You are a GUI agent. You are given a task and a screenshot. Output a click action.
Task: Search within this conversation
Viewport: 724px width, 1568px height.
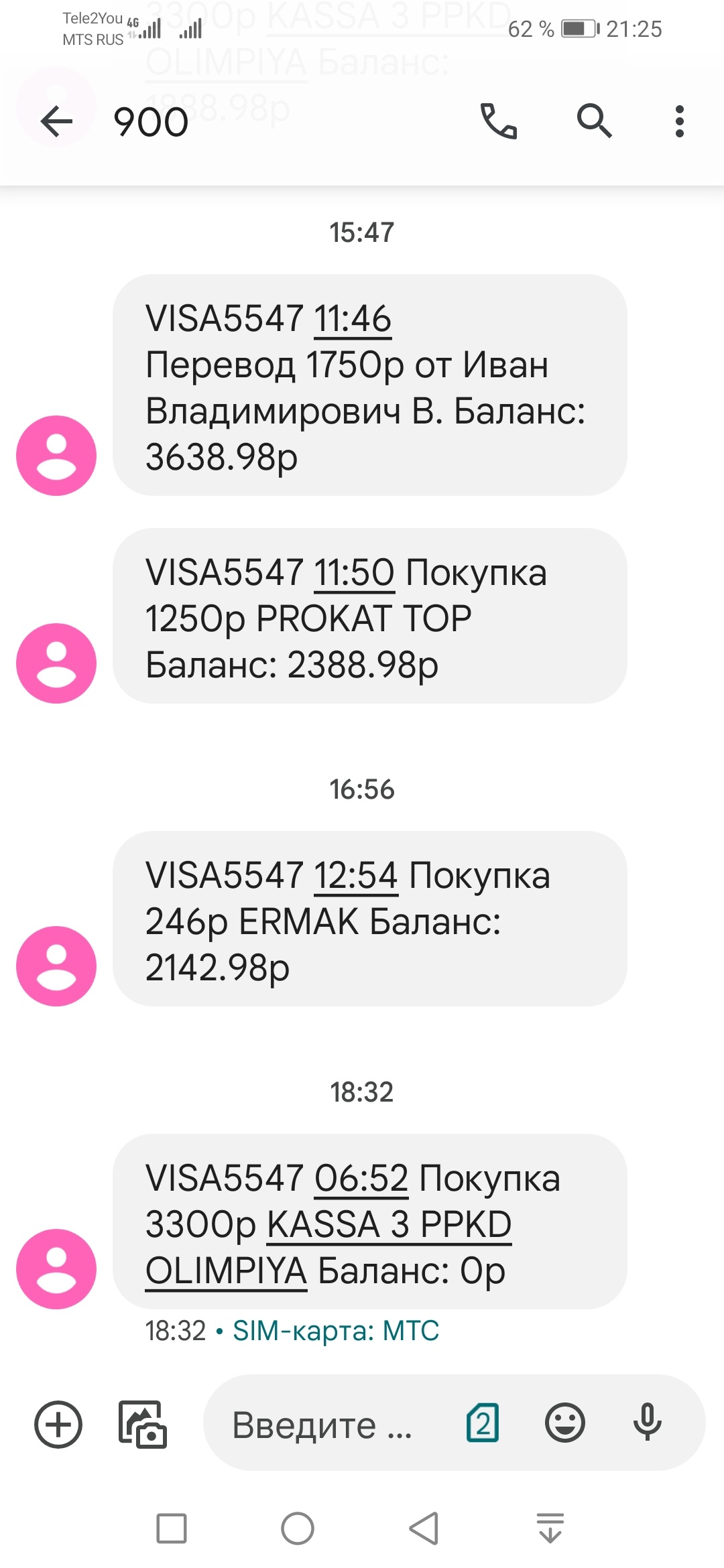coord(594,121)
